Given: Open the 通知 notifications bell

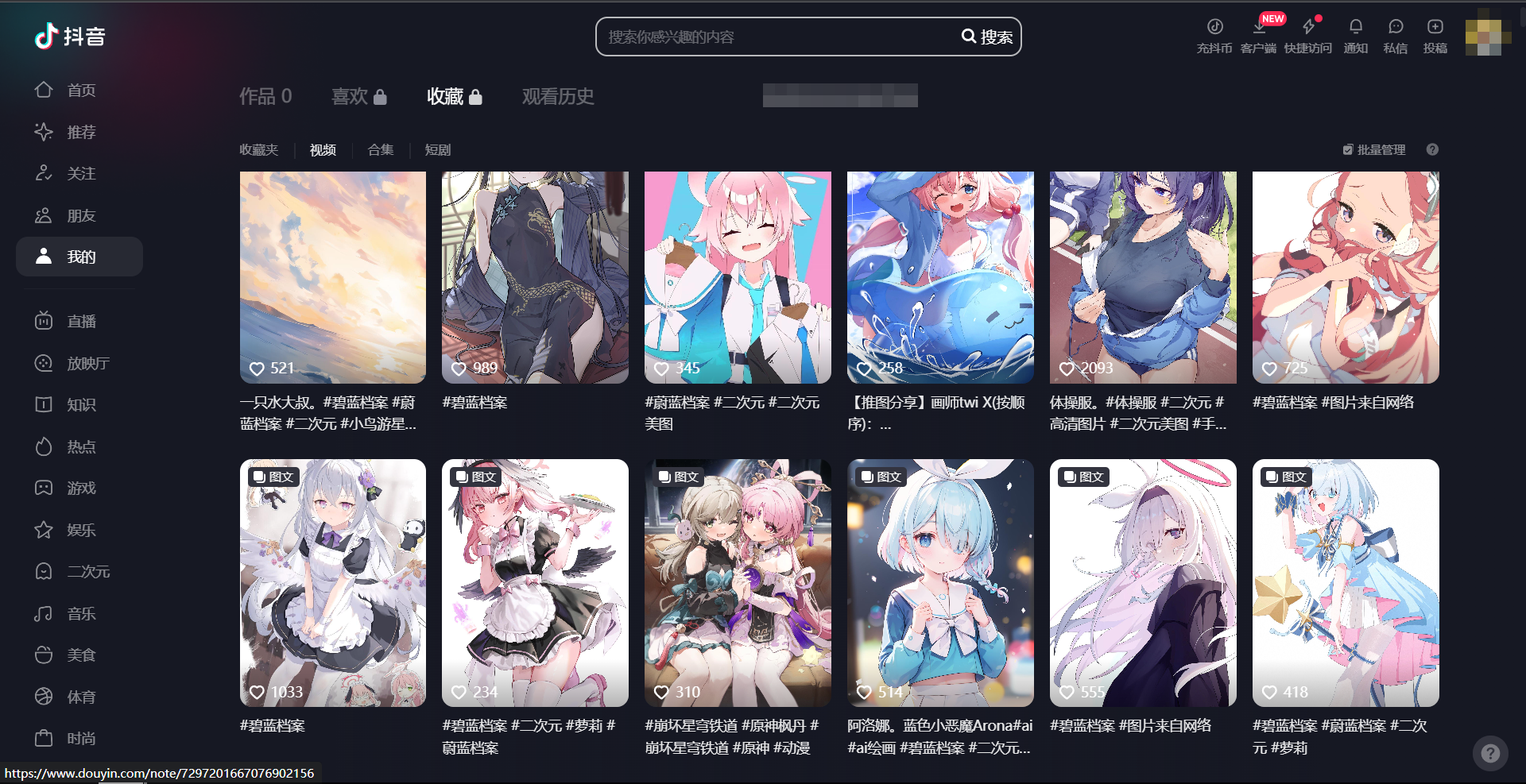Looking at the screenshot, I should pos(1355,36).
